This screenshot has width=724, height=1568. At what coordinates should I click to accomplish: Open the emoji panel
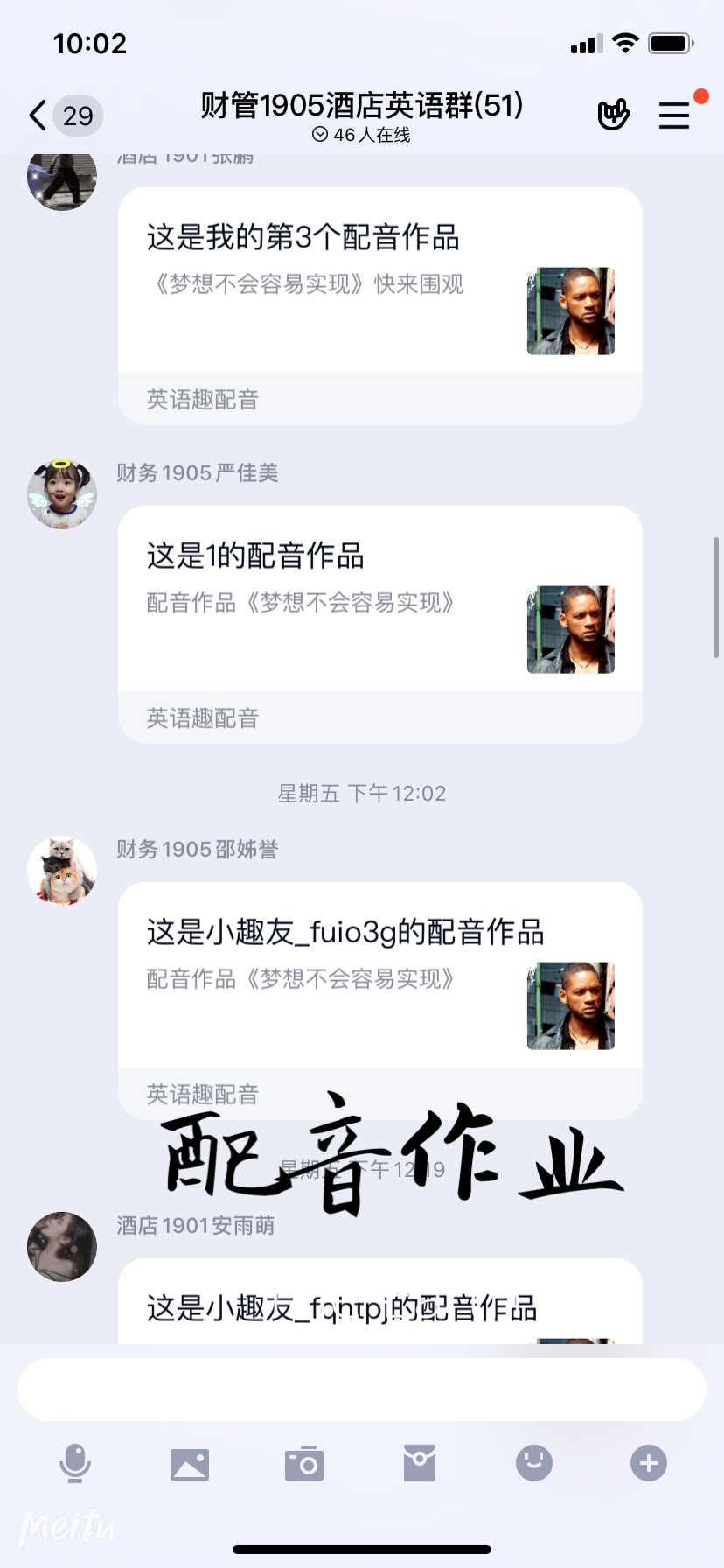(x=534, y=1463)
